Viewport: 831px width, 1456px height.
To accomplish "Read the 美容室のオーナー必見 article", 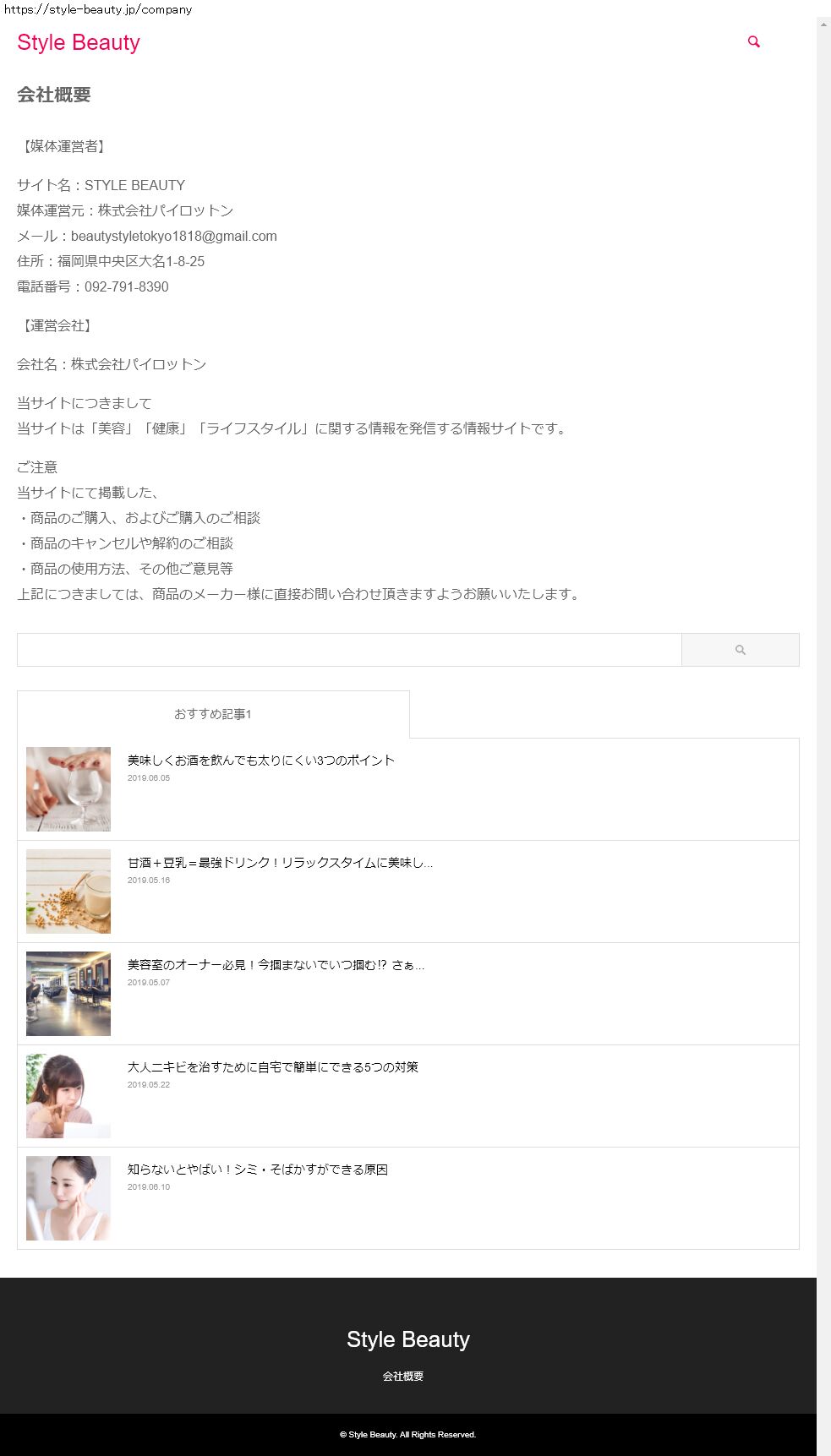I will coord(276,965).
